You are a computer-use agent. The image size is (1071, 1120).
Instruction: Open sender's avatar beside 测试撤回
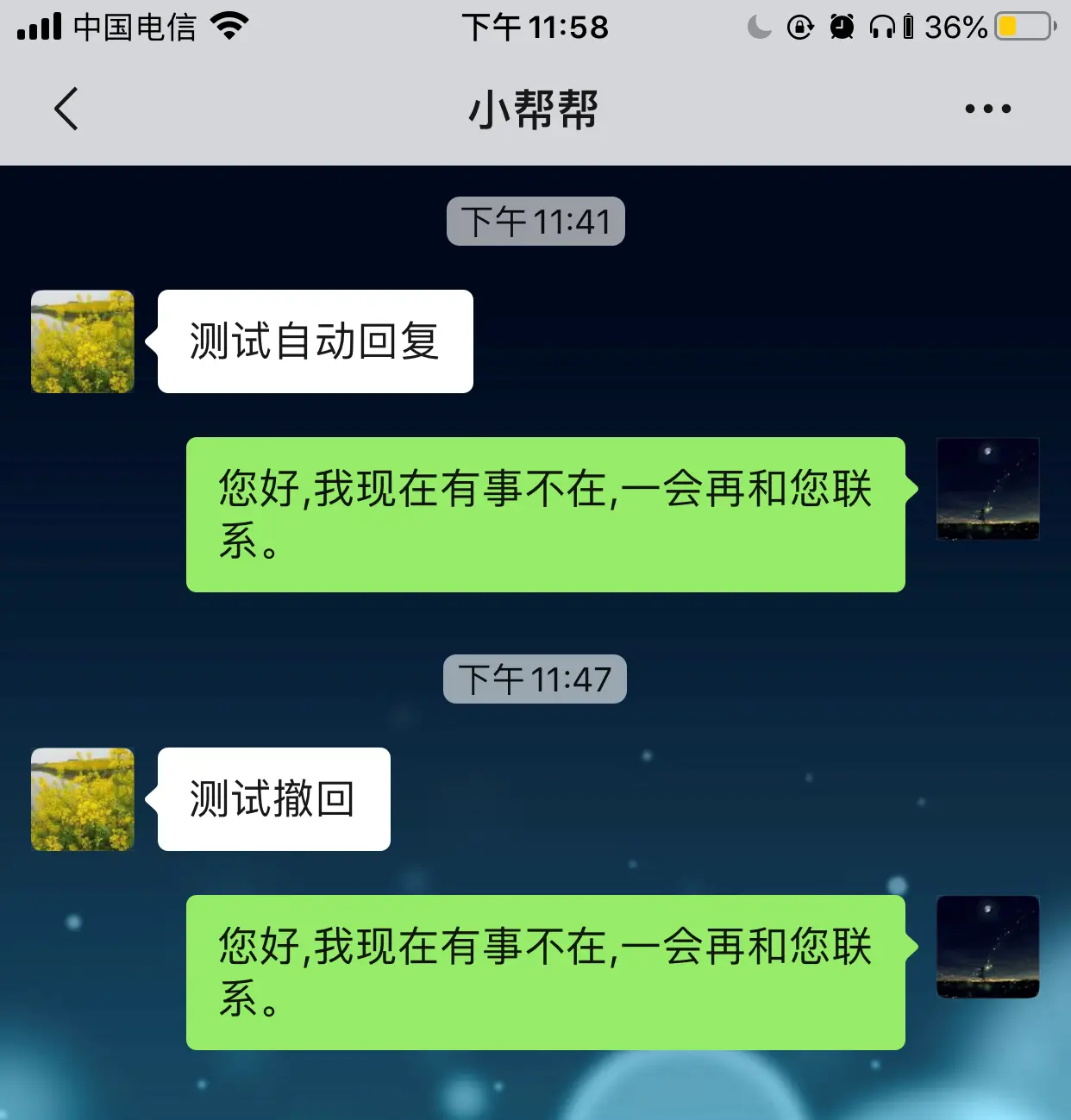click(x=83, y=799)
